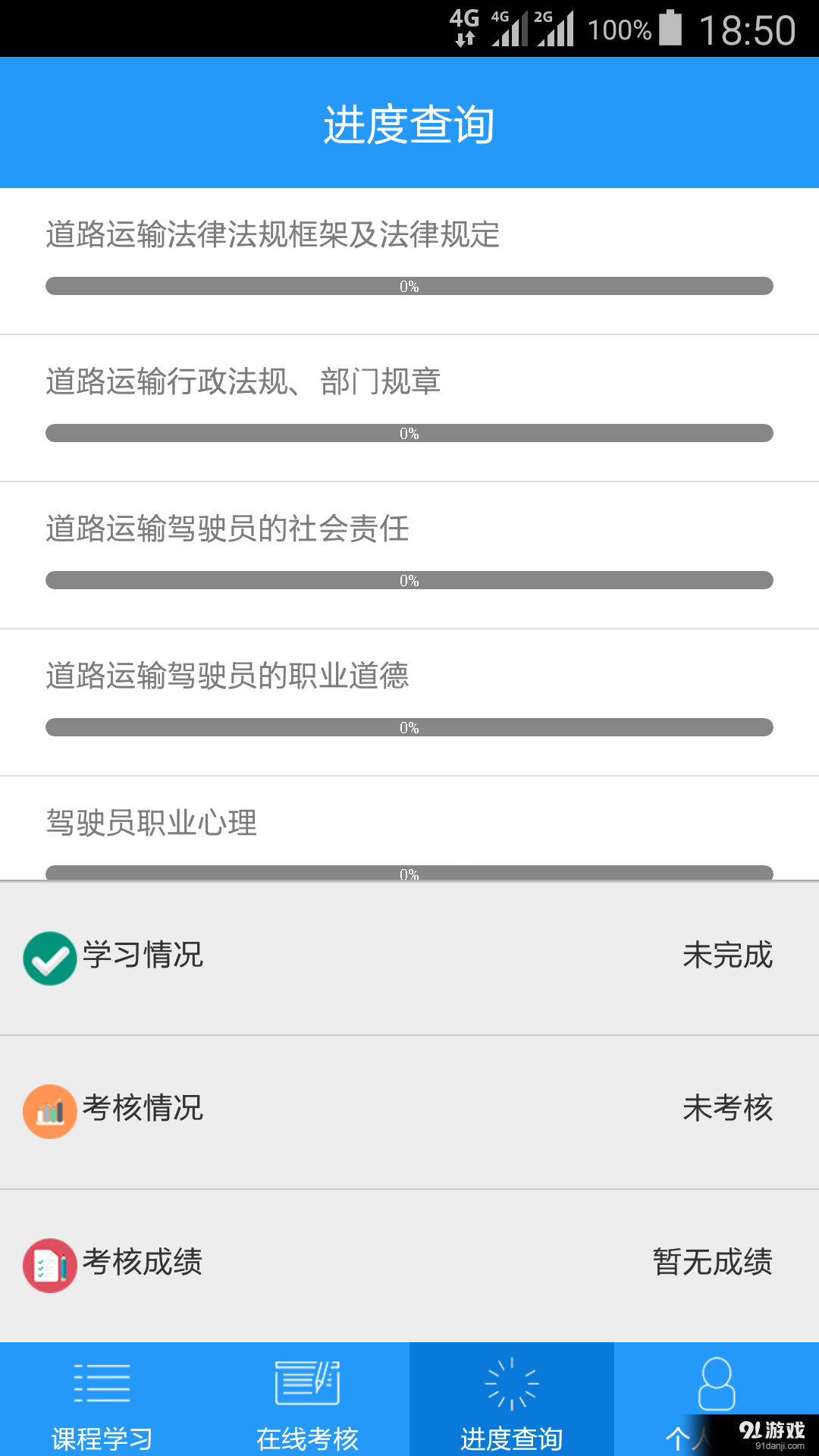
Task: Click the 0% progress bar of the first course
Action: 409,286
